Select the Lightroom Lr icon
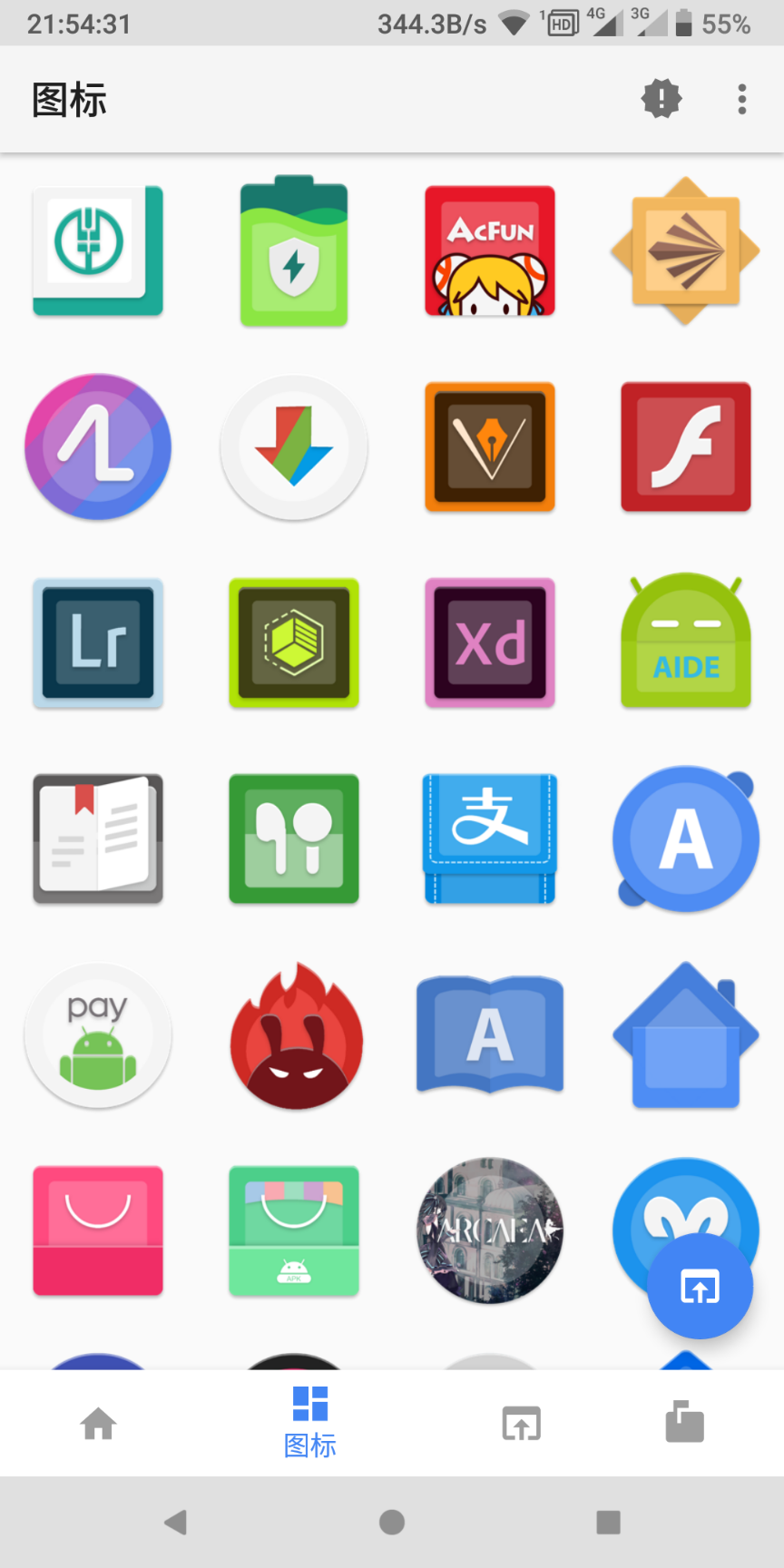This screenshot has width=784, height=1568. 98,643
